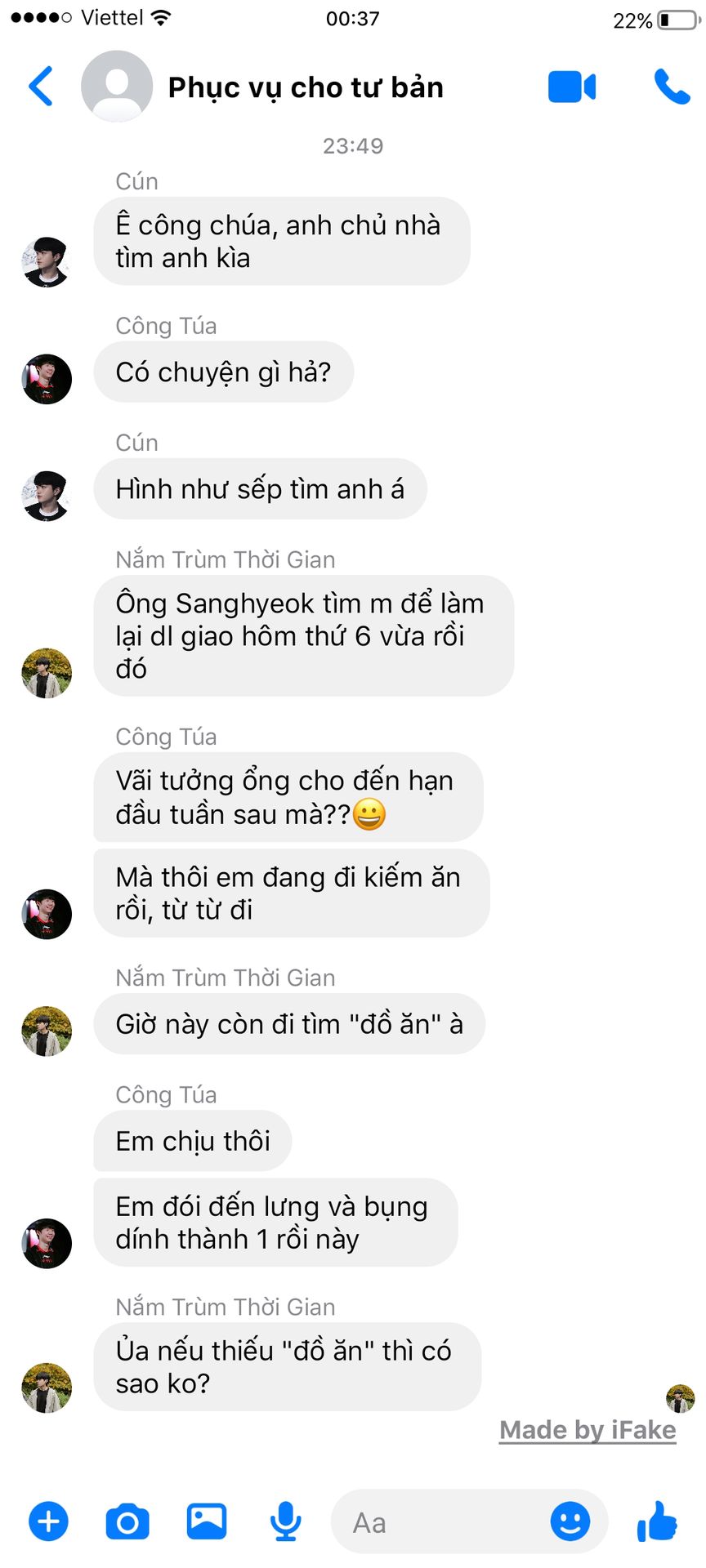The height and width of the screenshot is (1568, 706).
Task: Focus the Aa message input field
Action: point(441,1522)
